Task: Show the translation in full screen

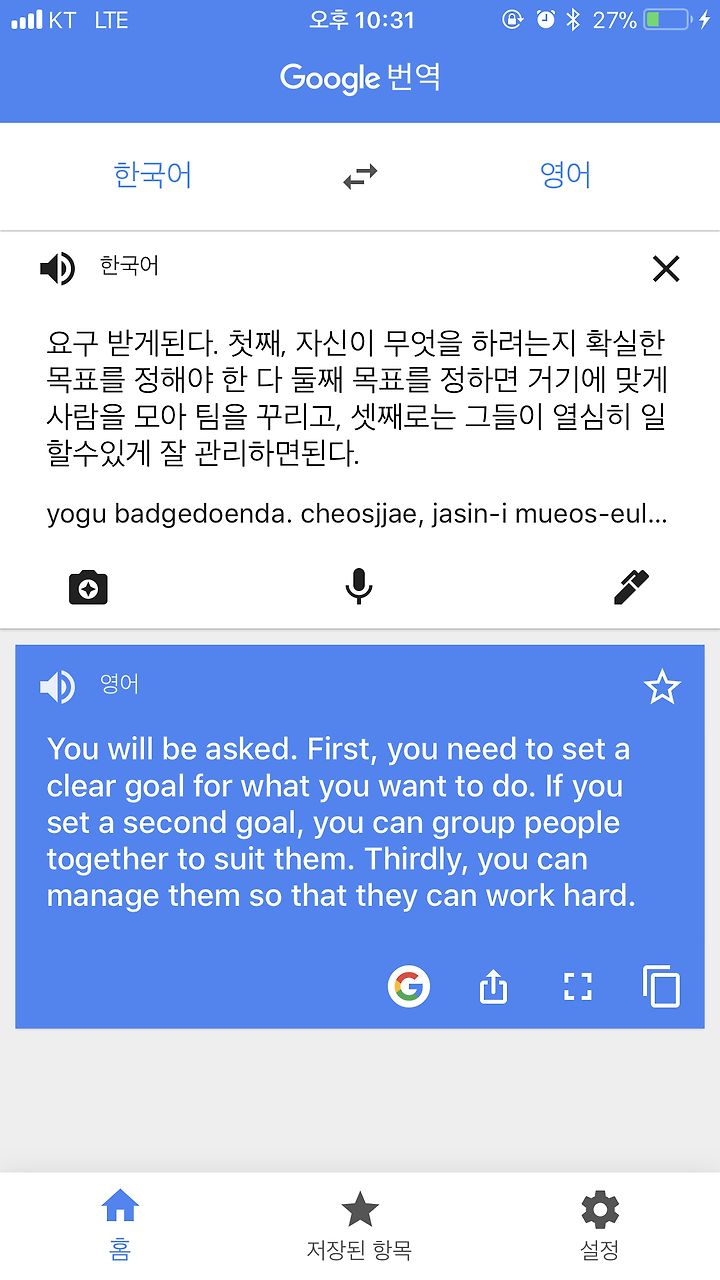Action: point(578,987)
